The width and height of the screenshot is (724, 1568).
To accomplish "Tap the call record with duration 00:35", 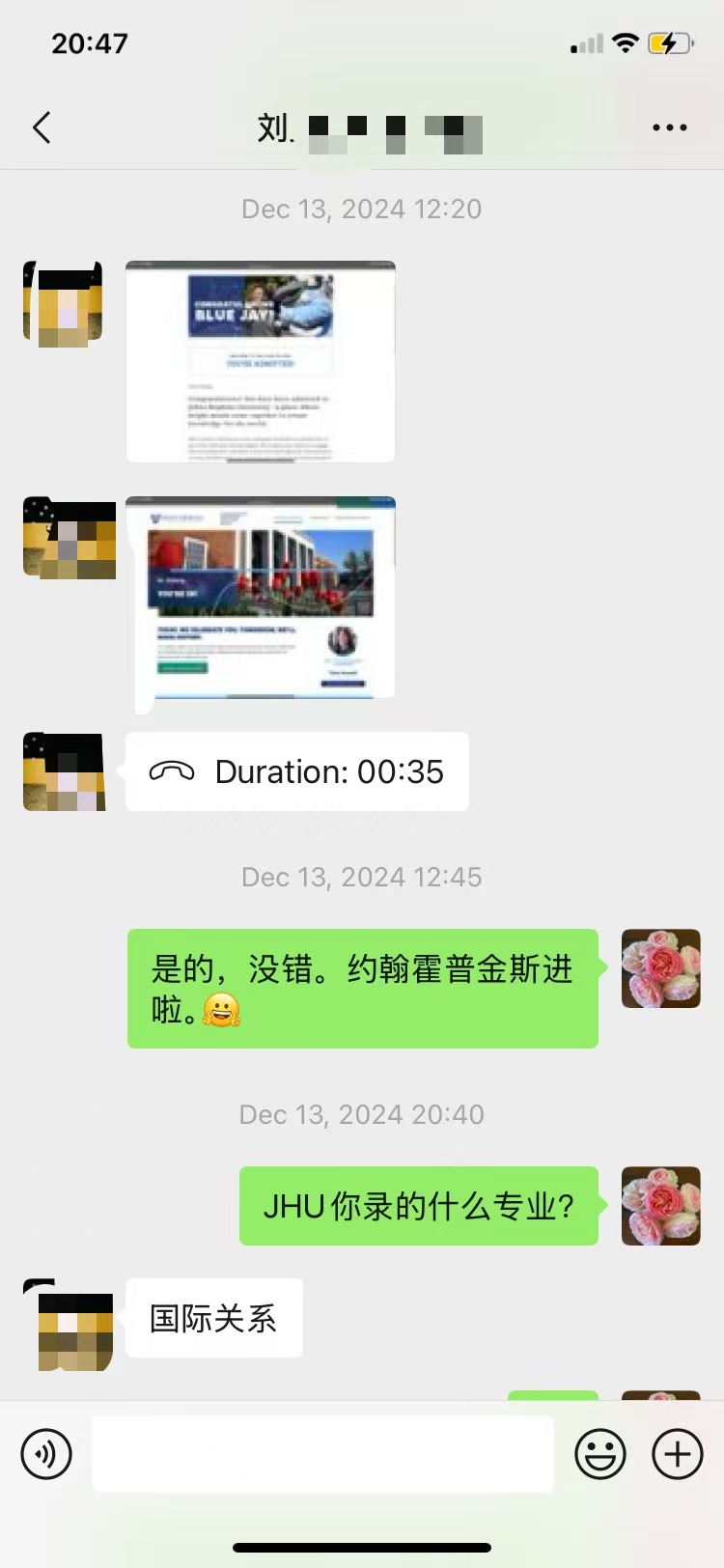I will 297,771.
